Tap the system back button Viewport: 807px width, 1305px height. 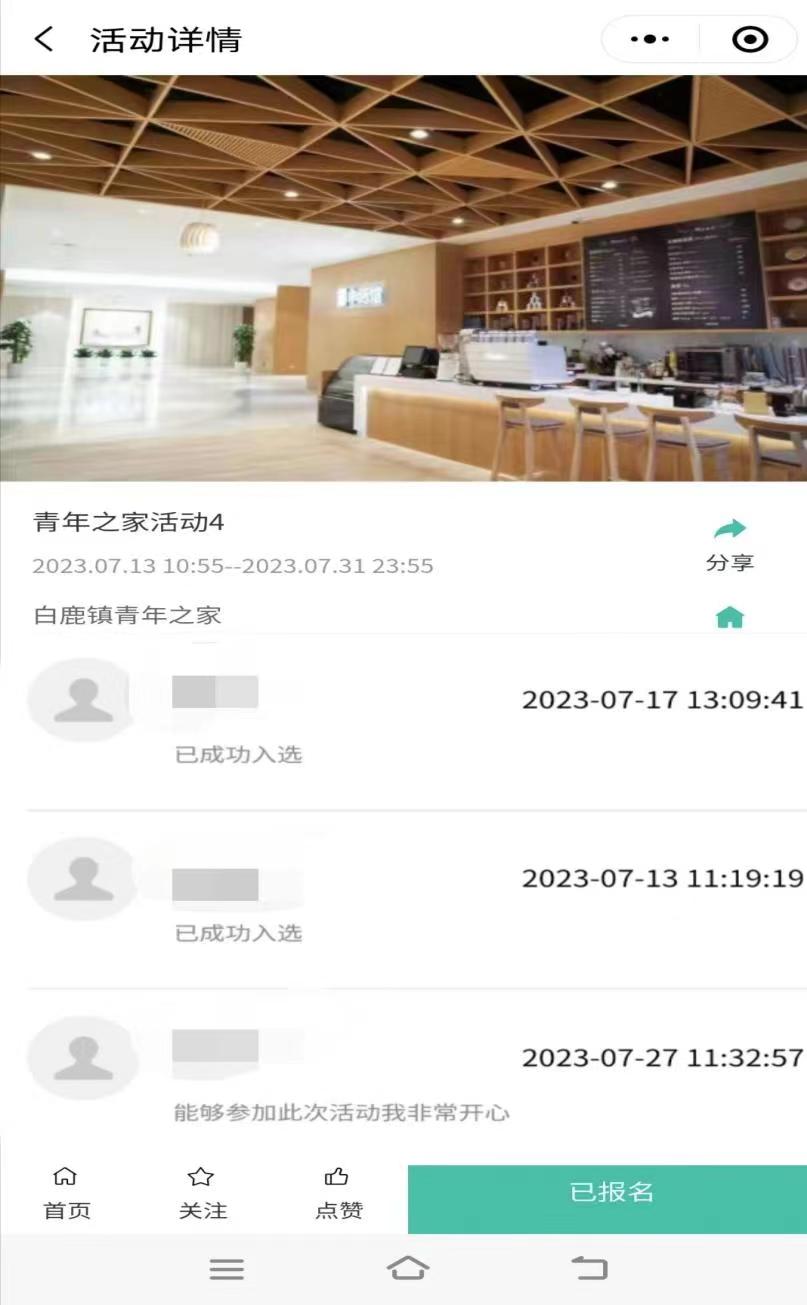pos(589,1269)
